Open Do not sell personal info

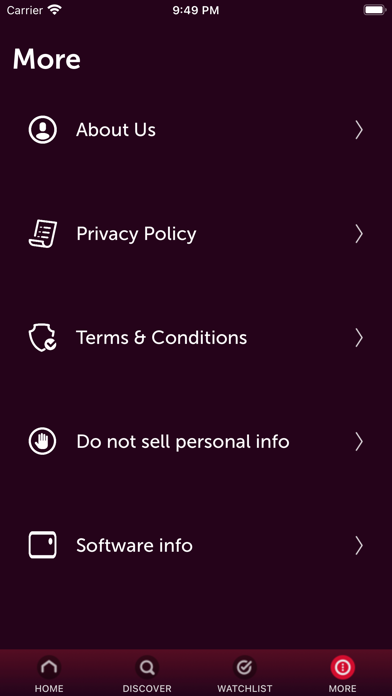pos(196,442)
